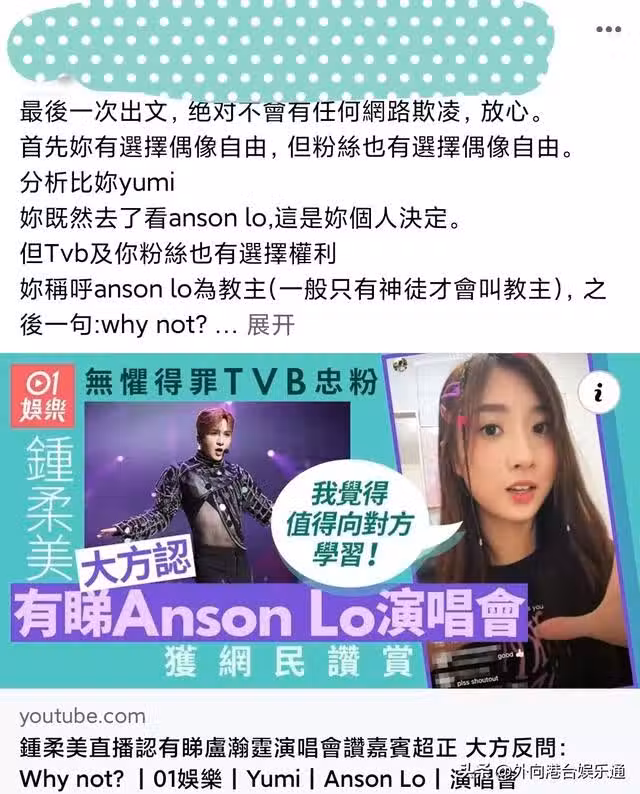Screen dimensions: 640x794
Task: Tap the info icon on link preview
Action: (x=597, y=393)
